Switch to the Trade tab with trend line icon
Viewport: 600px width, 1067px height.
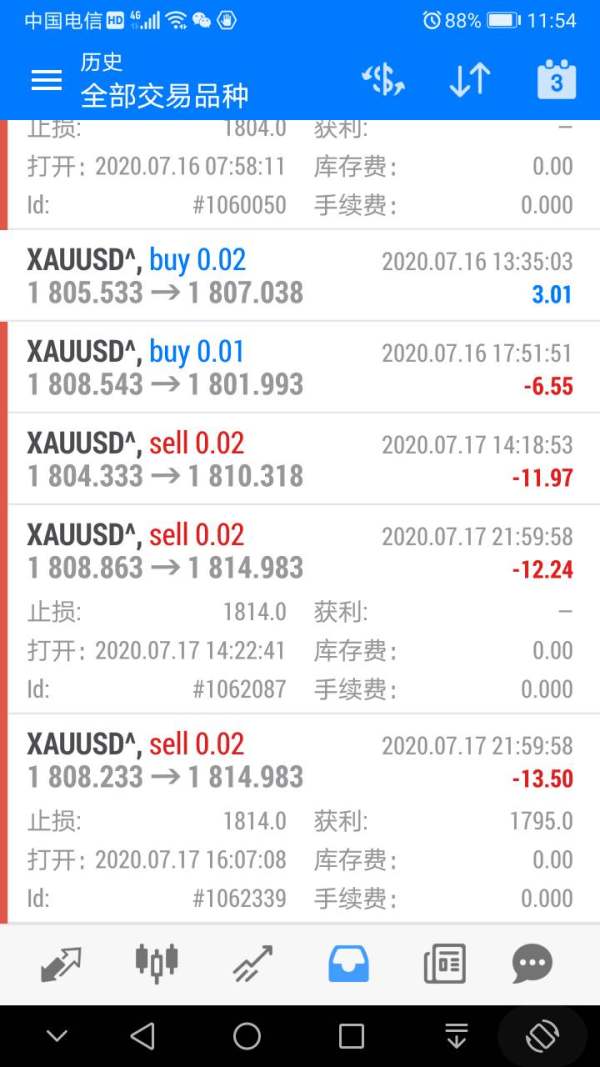pyautogui.click(x=252, y=963)
